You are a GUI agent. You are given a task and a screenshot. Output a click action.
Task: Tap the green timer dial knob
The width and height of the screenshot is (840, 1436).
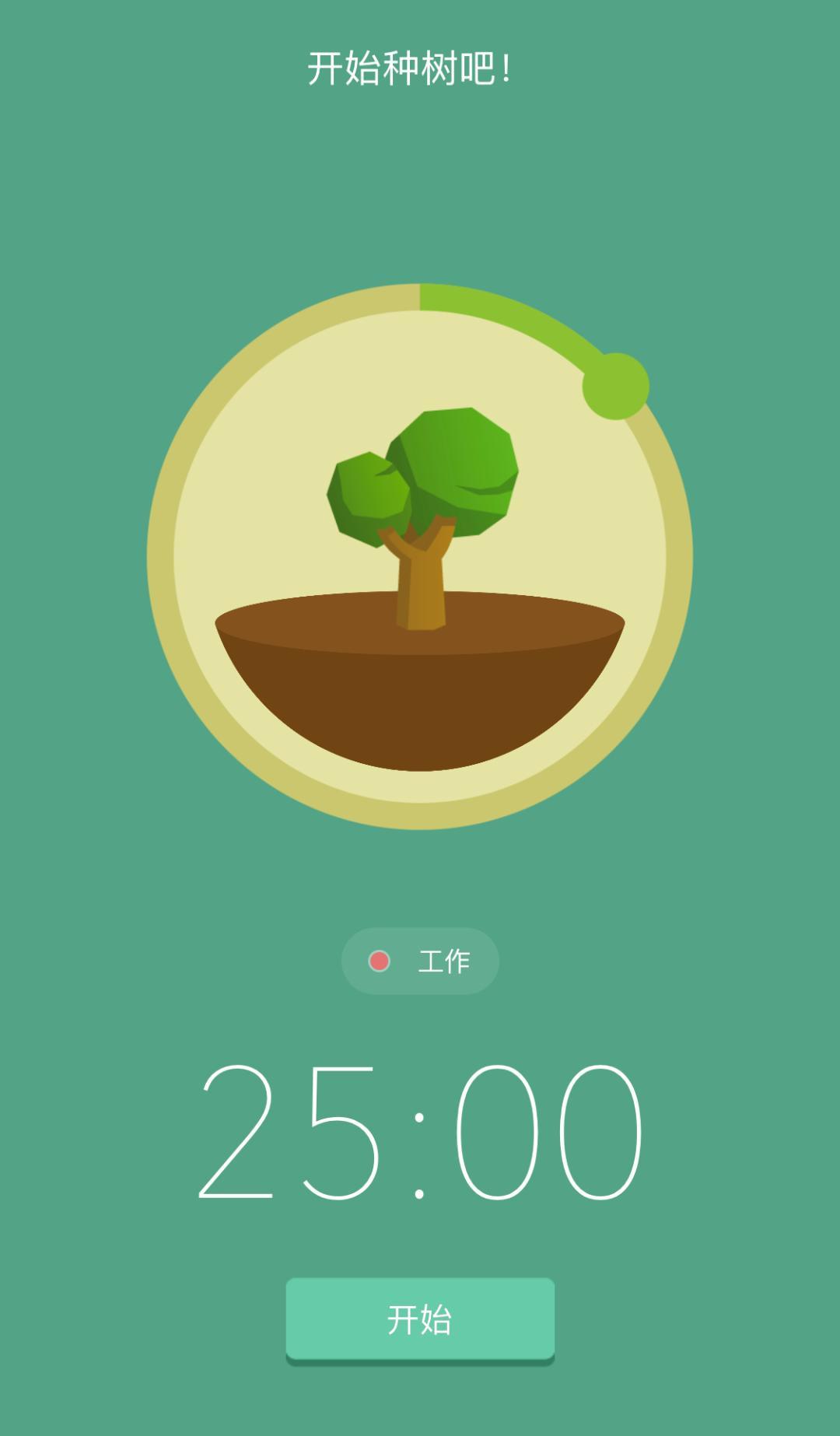click(615, 387)
